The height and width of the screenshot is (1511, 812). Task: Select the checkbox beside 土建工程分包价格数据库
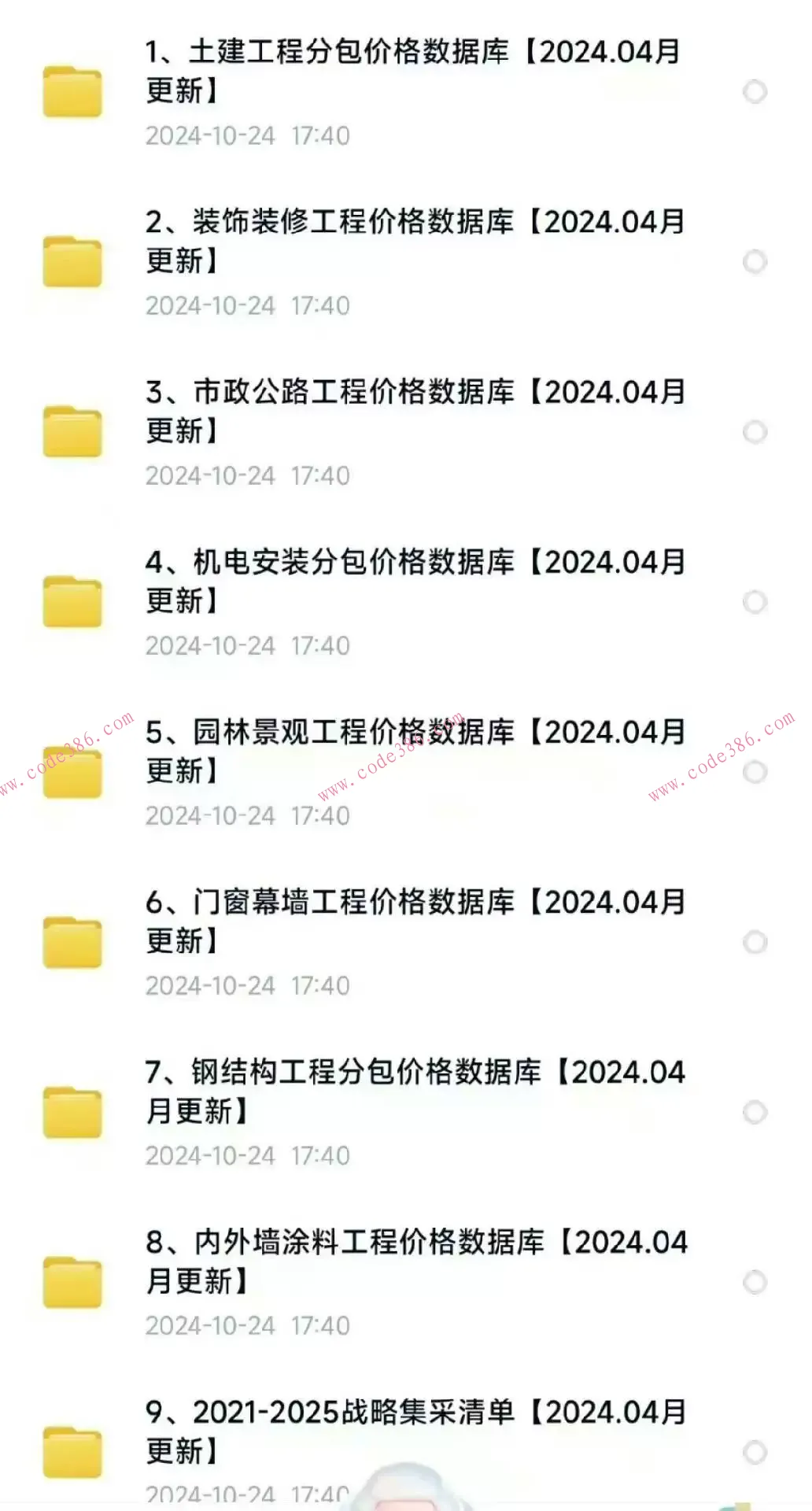tap(755, 91)
